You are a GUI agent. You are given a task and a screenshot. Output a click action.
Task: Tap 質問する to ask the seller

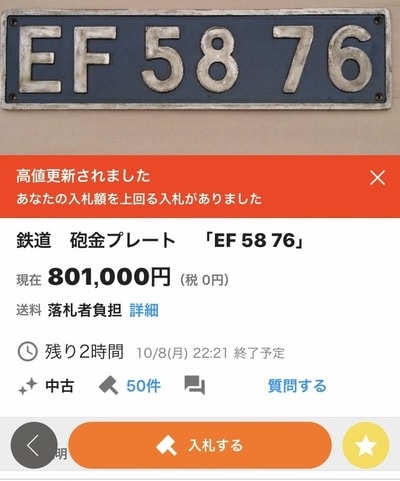[297, 386]
